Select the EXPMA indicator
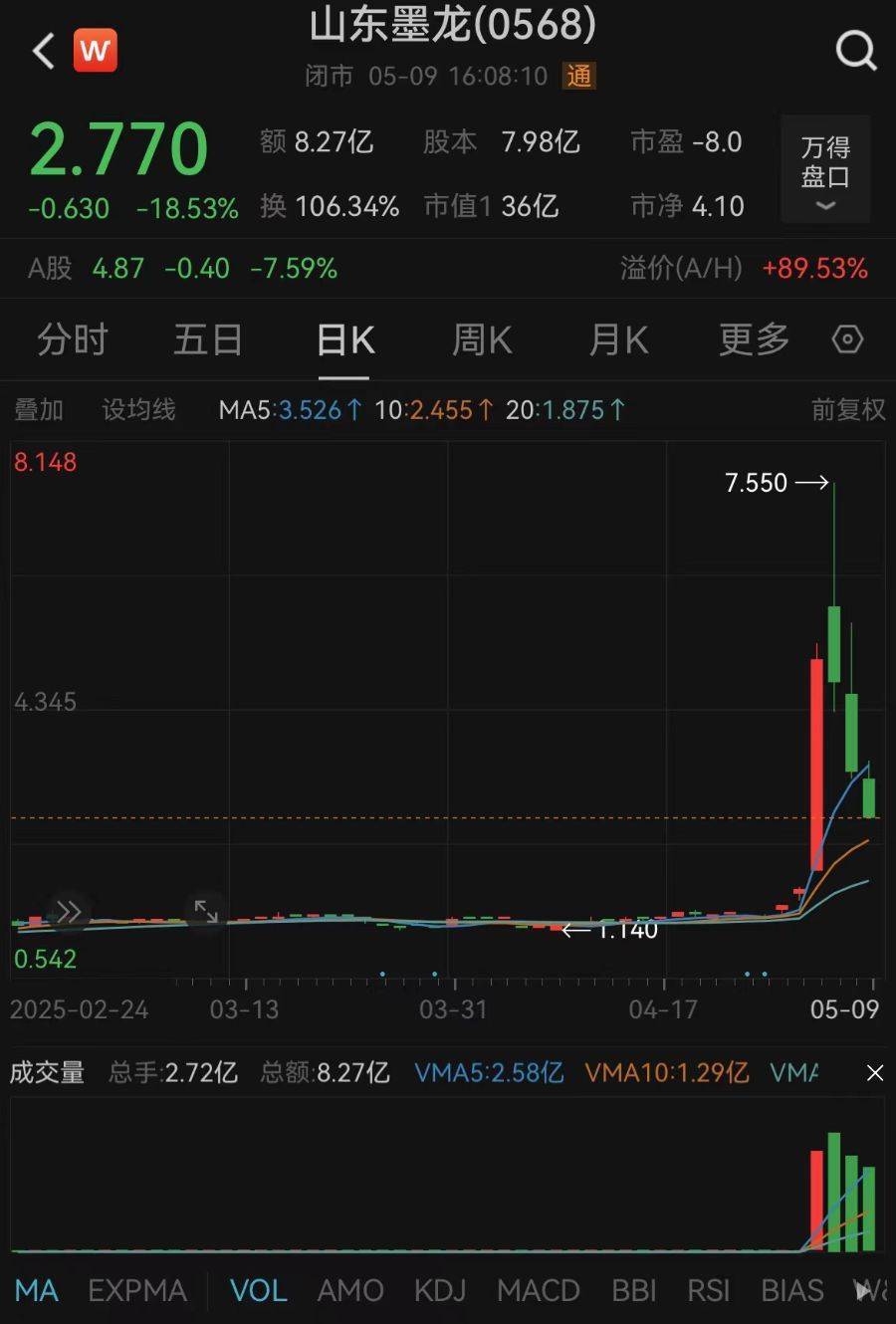 pos(137,1291)
